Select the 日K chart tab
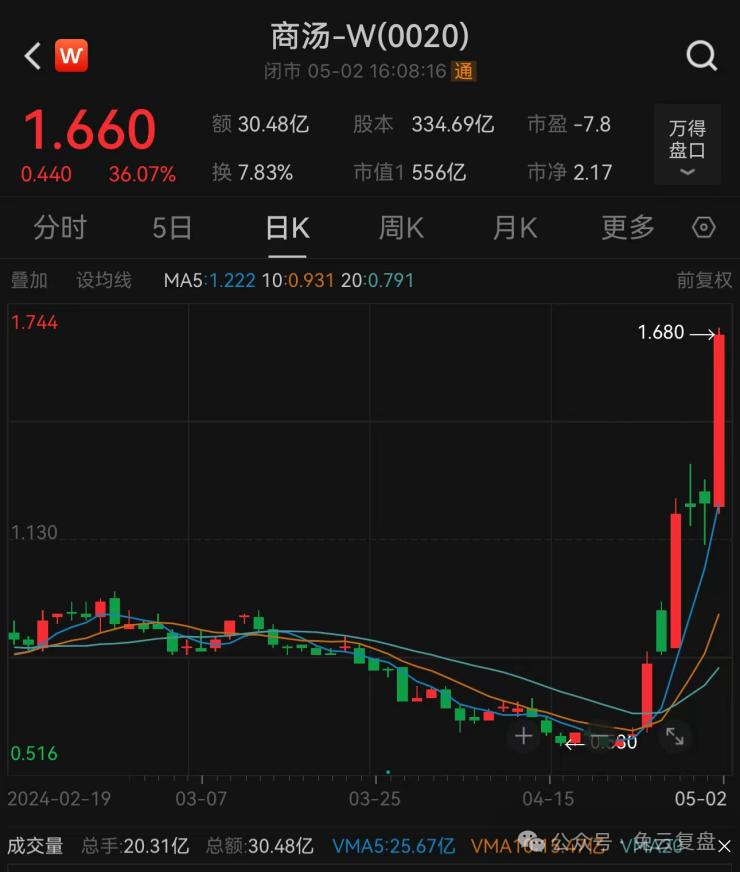 coord(287,228)
